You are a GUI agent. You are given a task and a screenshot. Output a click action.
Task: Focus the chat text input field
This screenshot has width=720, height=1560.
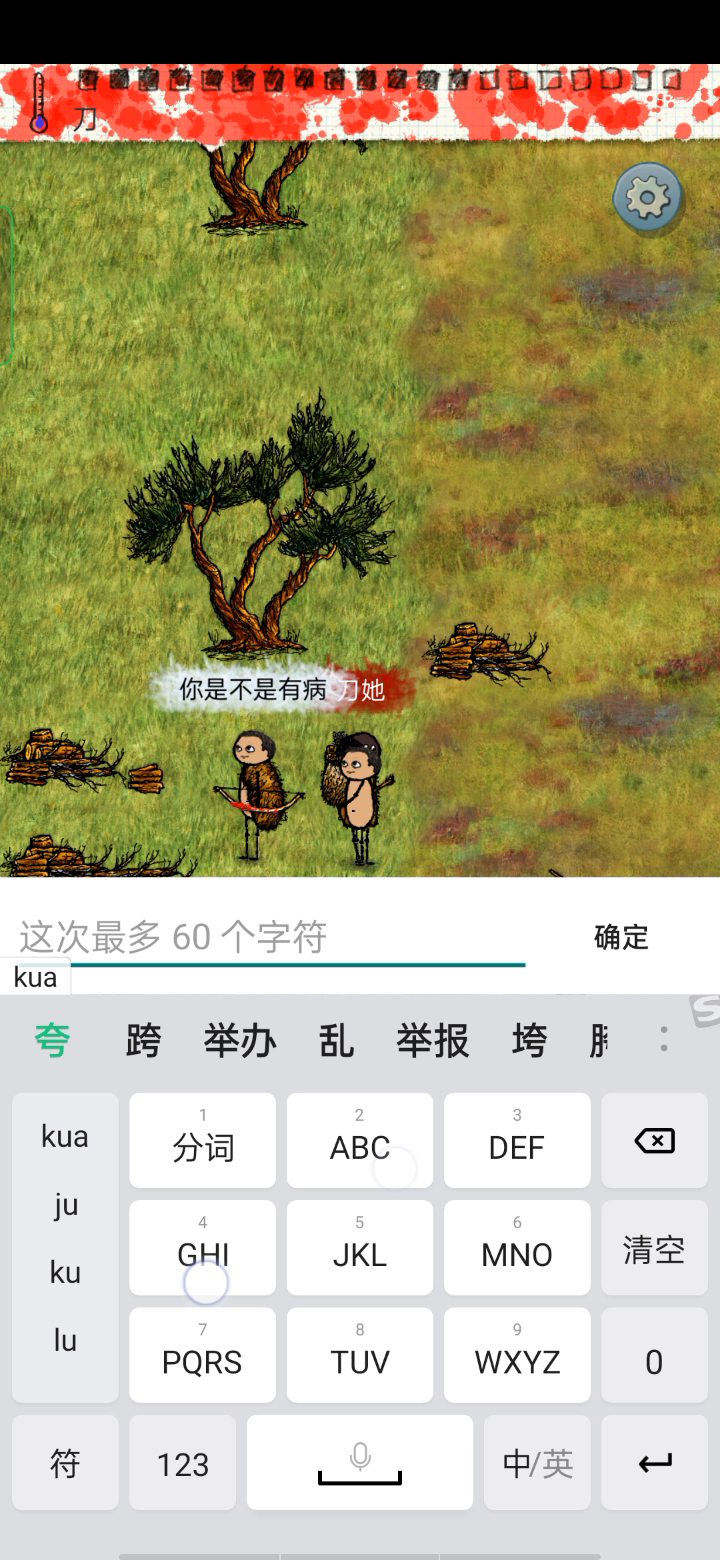[271, 937]
